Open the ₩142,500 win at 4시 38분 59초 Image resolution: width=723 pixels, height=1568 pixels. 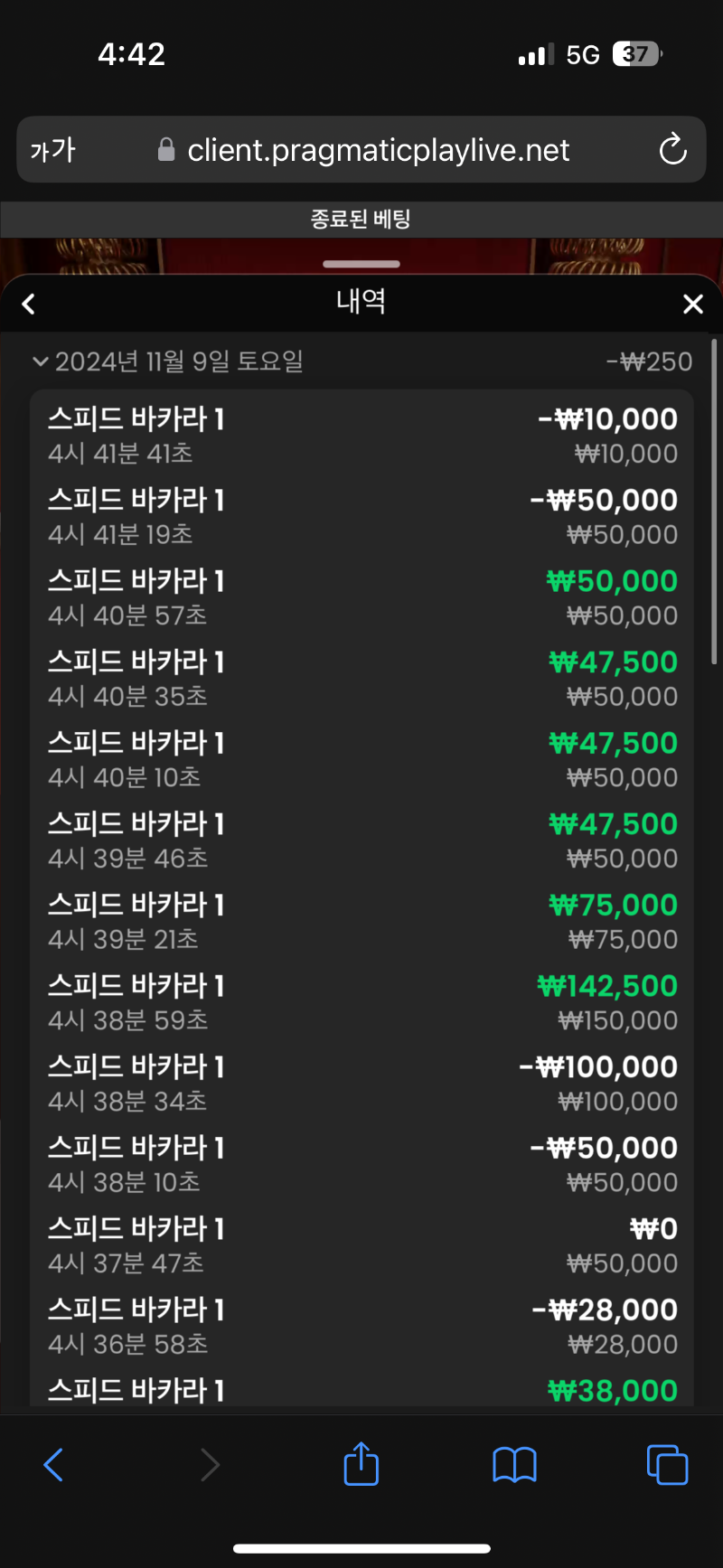pyautogui.click(x=361, y=1002)
